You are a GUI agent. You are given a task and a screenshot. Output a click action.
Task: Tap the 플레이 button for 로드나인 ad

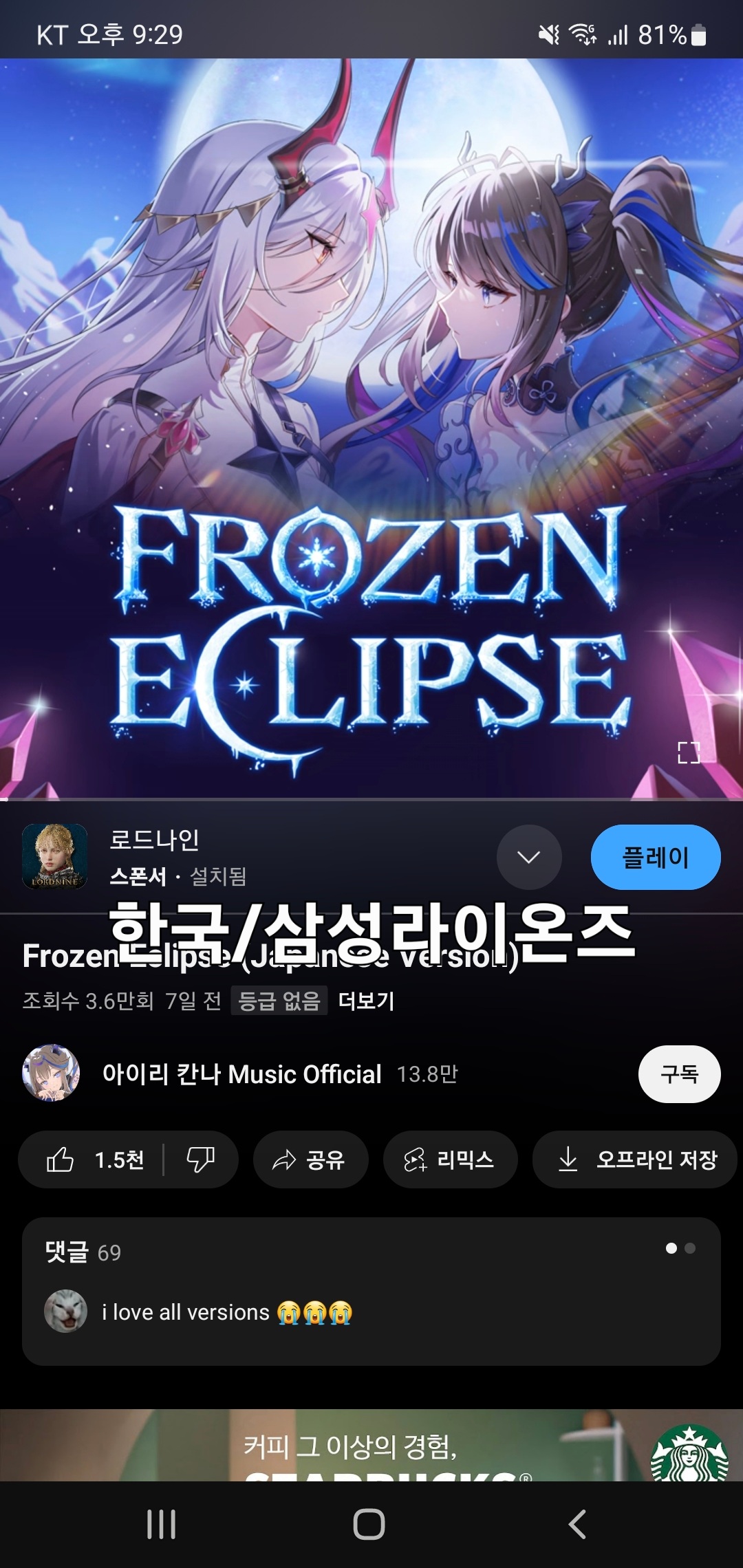pyautogui.click(x=655, y=857)
